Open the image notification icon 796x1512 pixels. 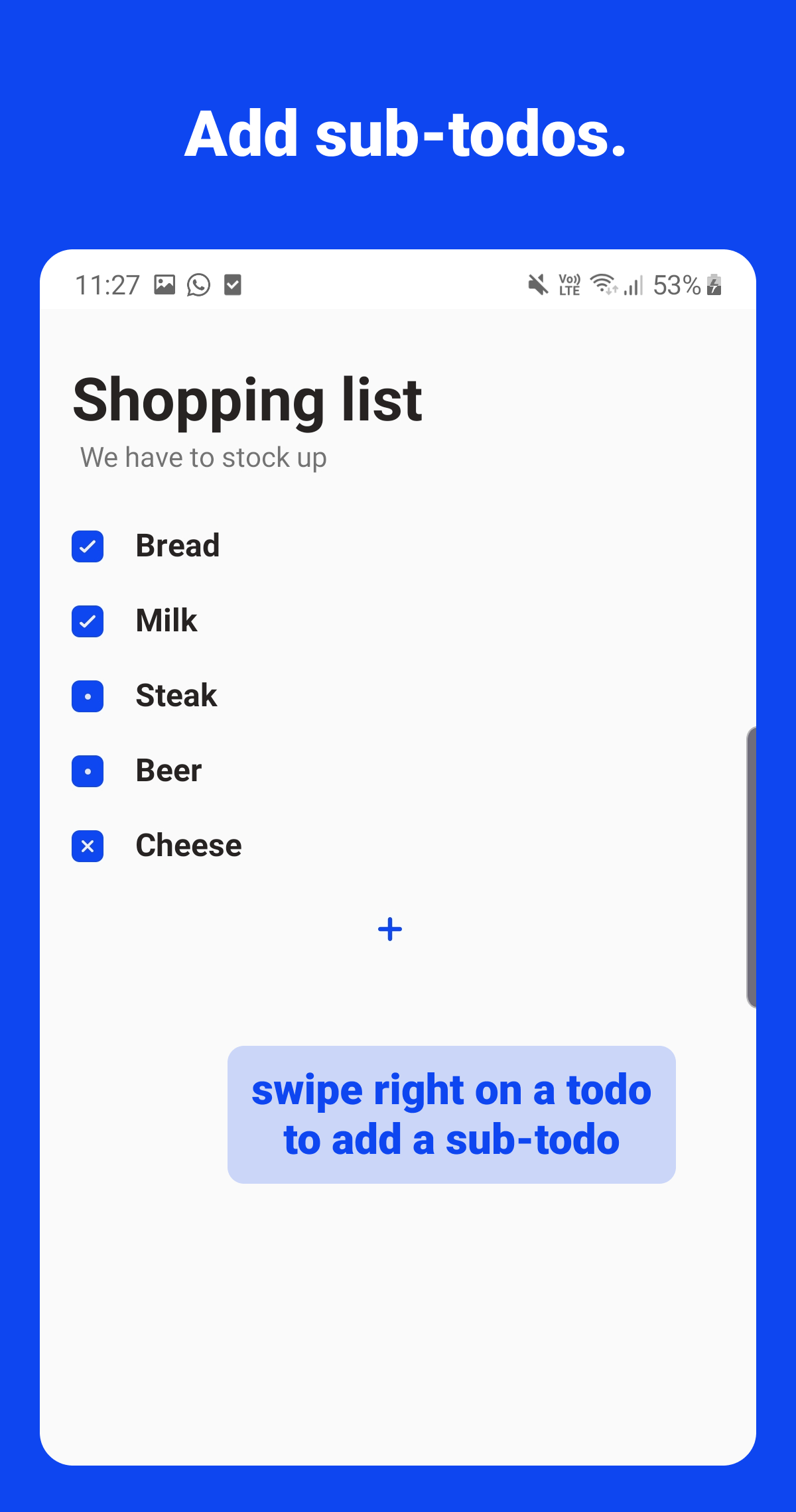[165, 285]
